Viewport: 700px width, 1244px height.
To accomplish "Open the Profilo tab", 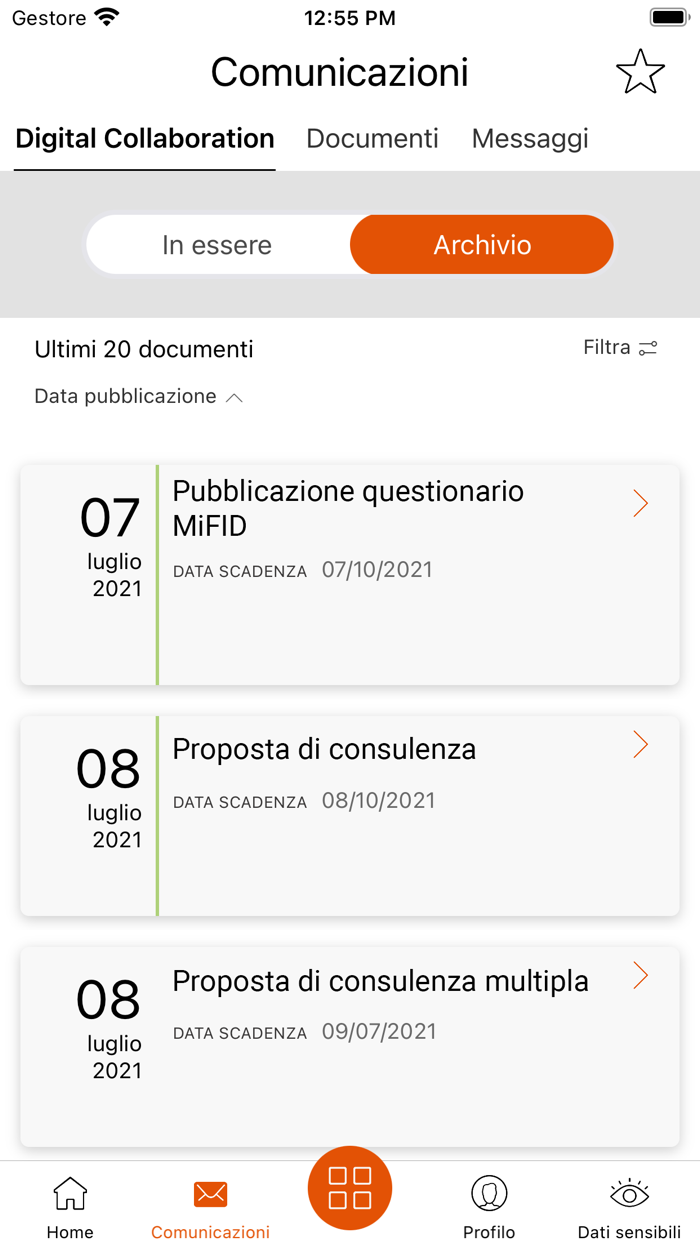I will point(489,1207).
